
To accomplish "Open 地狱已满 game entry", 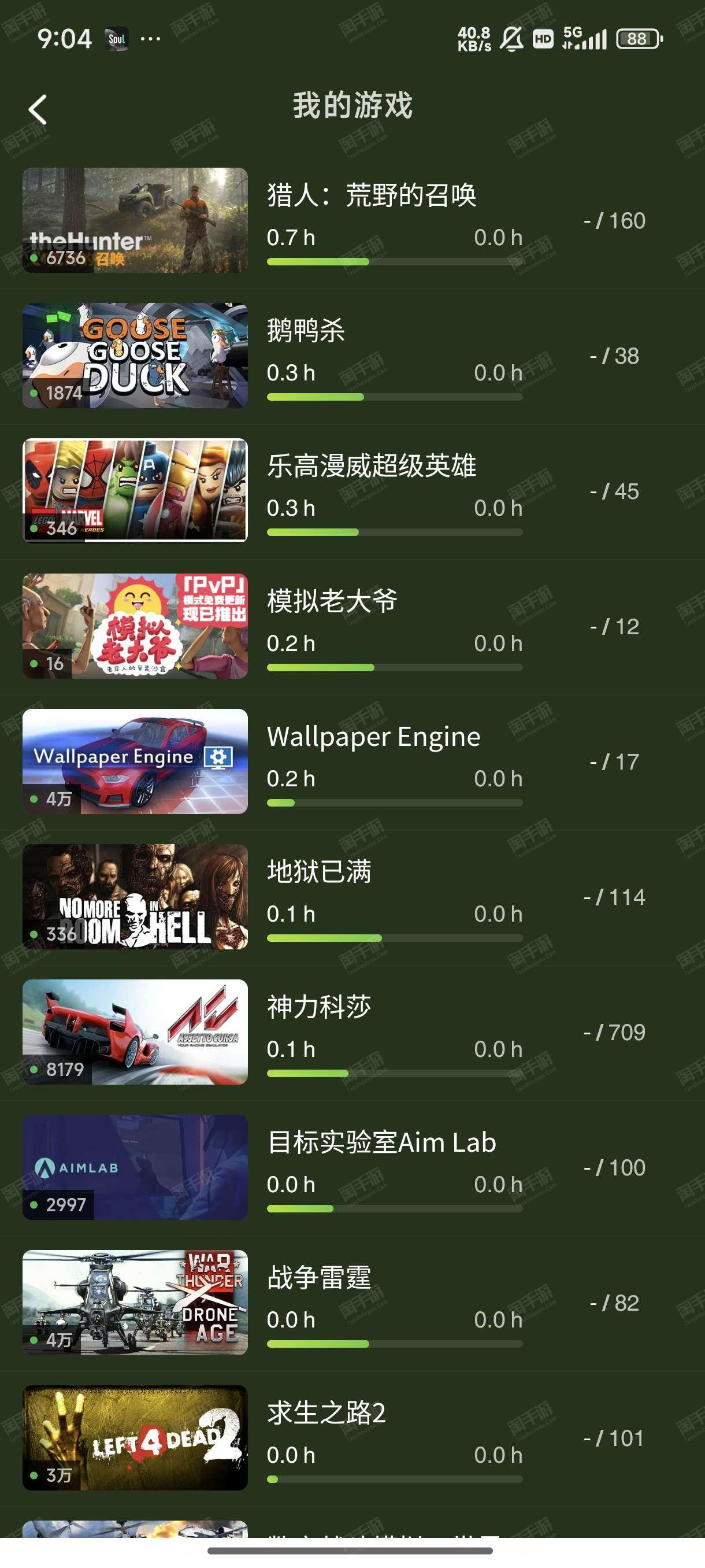I will click(352, 897).
